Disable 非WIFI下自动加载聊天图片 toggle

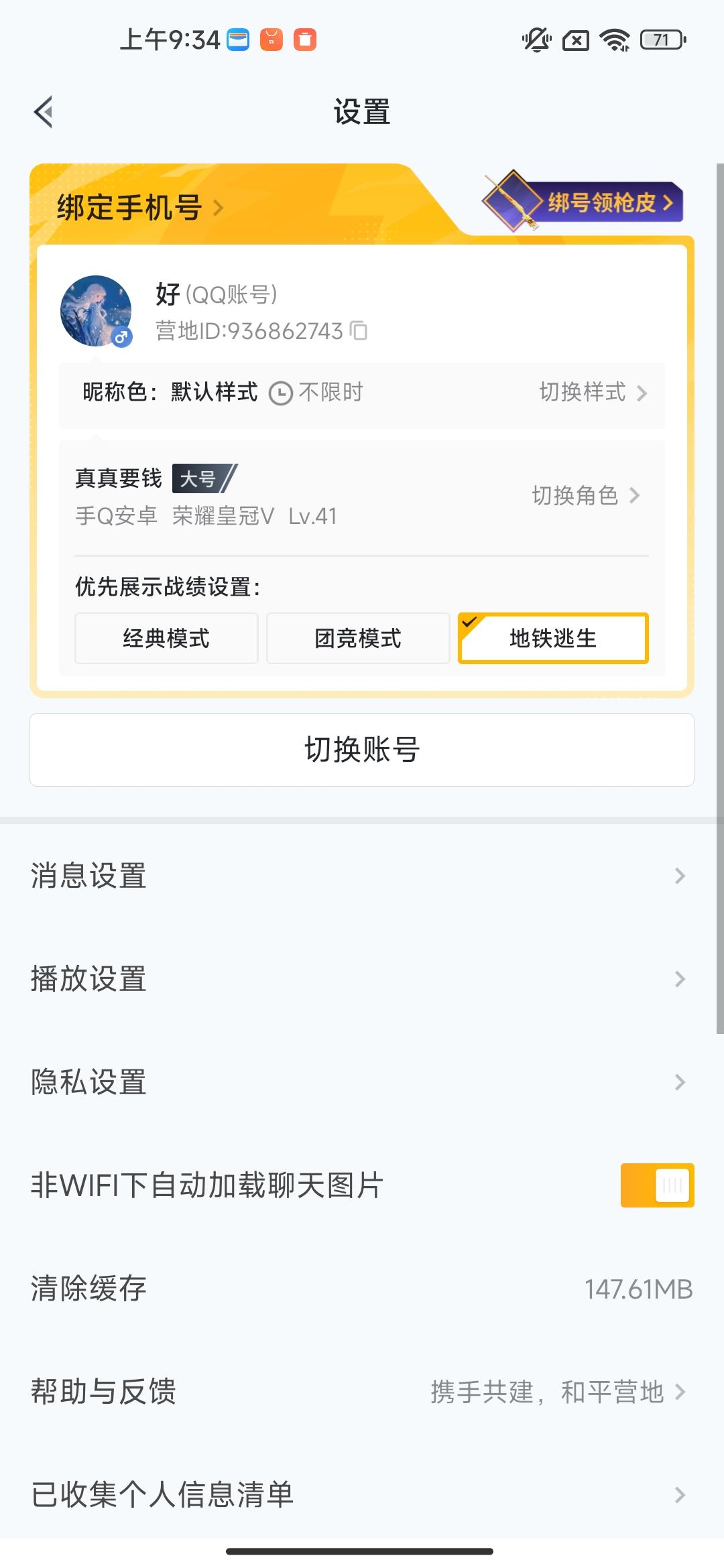pos(656,1185)
